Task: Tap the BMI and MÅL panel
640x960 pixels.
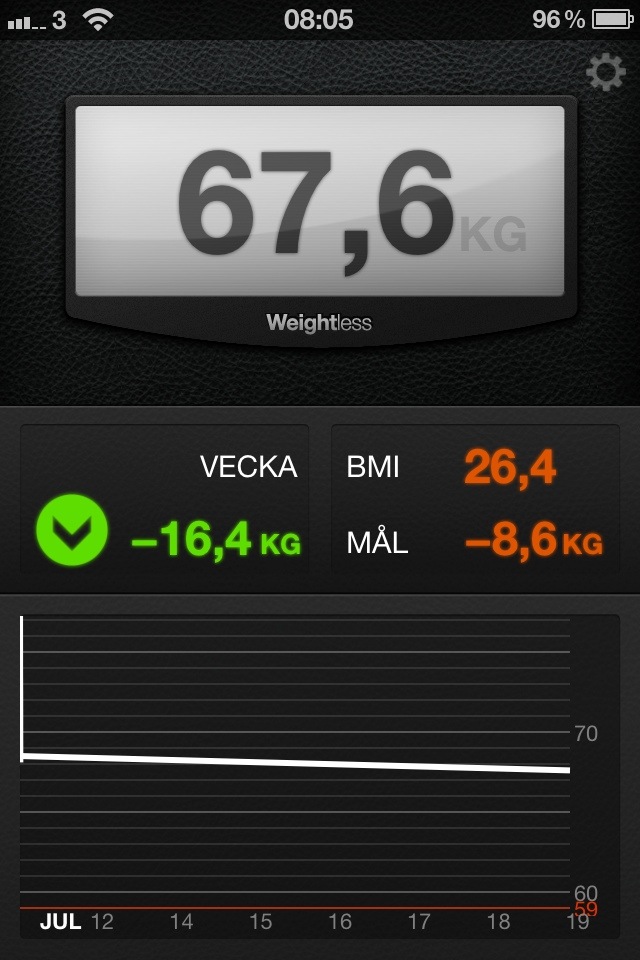Action: pyautogui.click(x=475, y=505)
